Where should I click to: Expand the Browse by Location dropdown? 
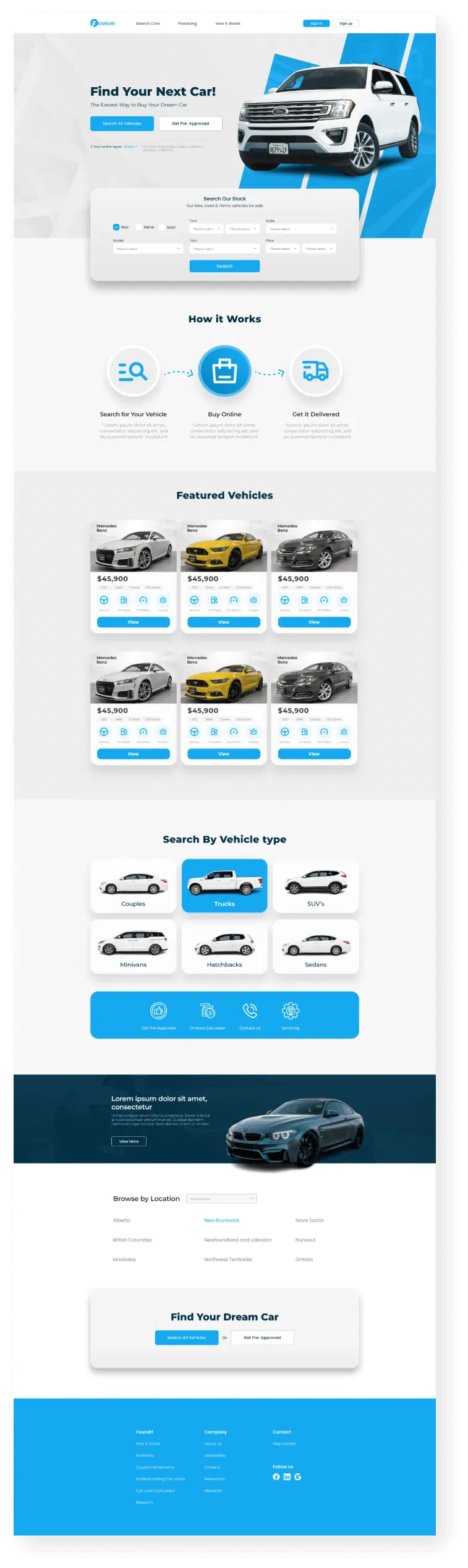click(221, 1199)
